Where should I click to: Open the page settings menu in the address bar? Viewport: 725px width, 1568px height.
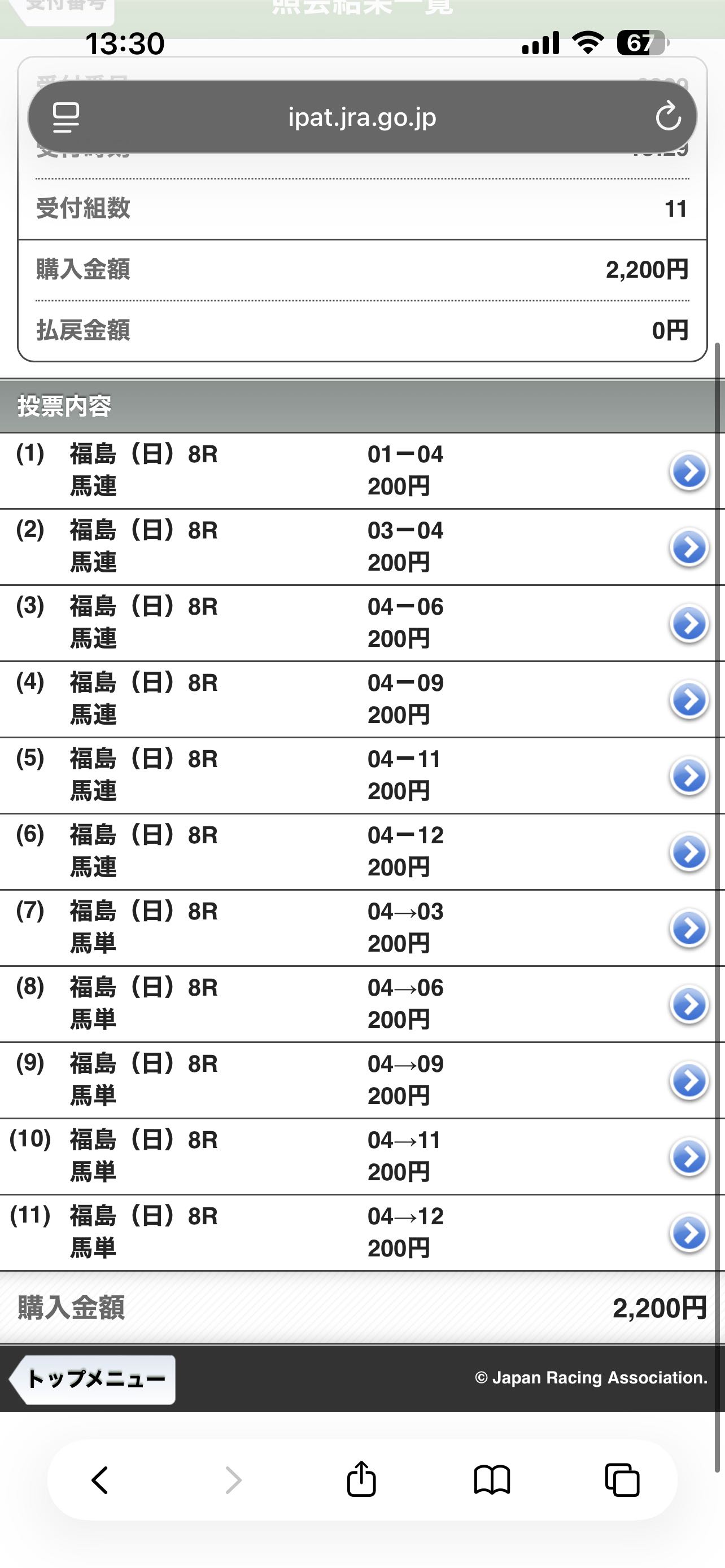[65, 117]
